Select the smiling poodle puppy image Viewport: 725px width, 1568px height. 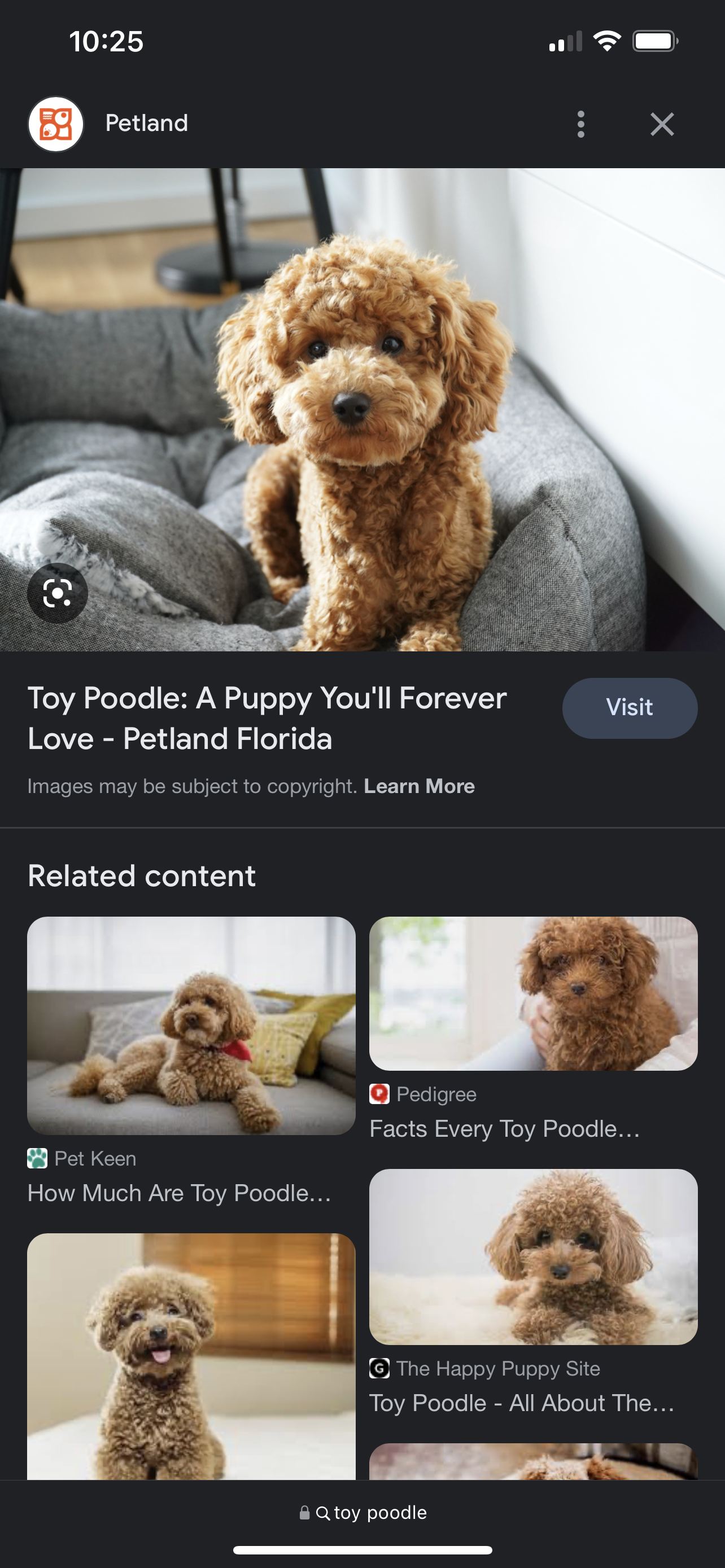coord(191,1356)
